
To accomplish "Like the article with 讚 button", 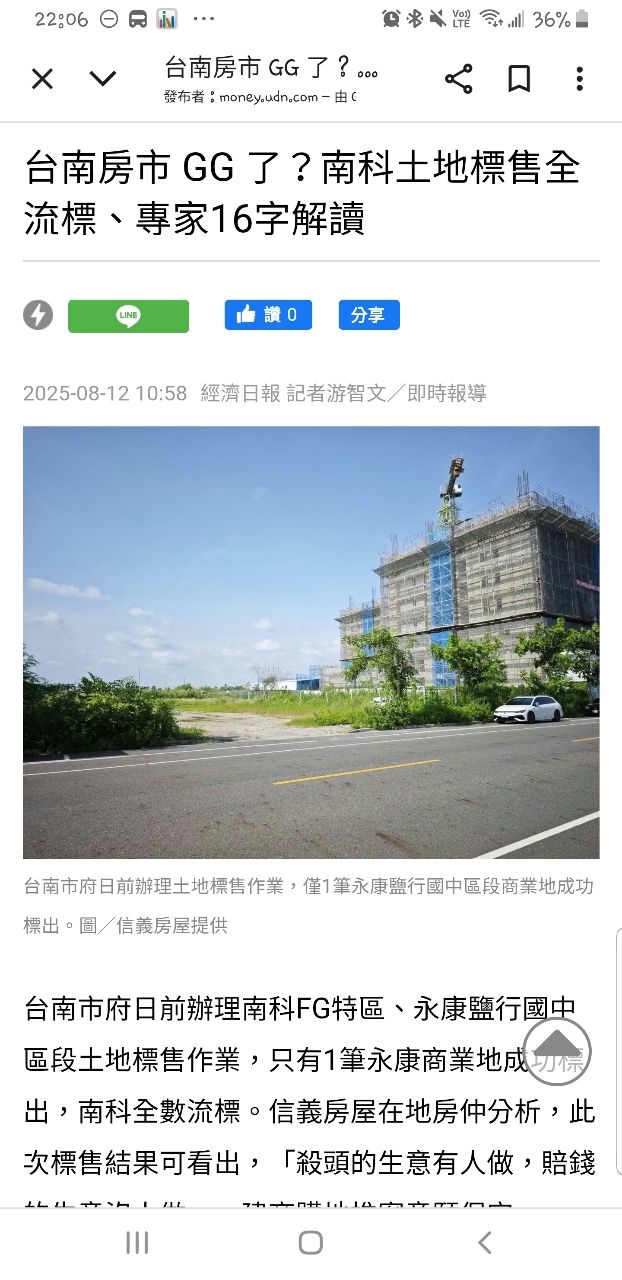I will (268, 315).
